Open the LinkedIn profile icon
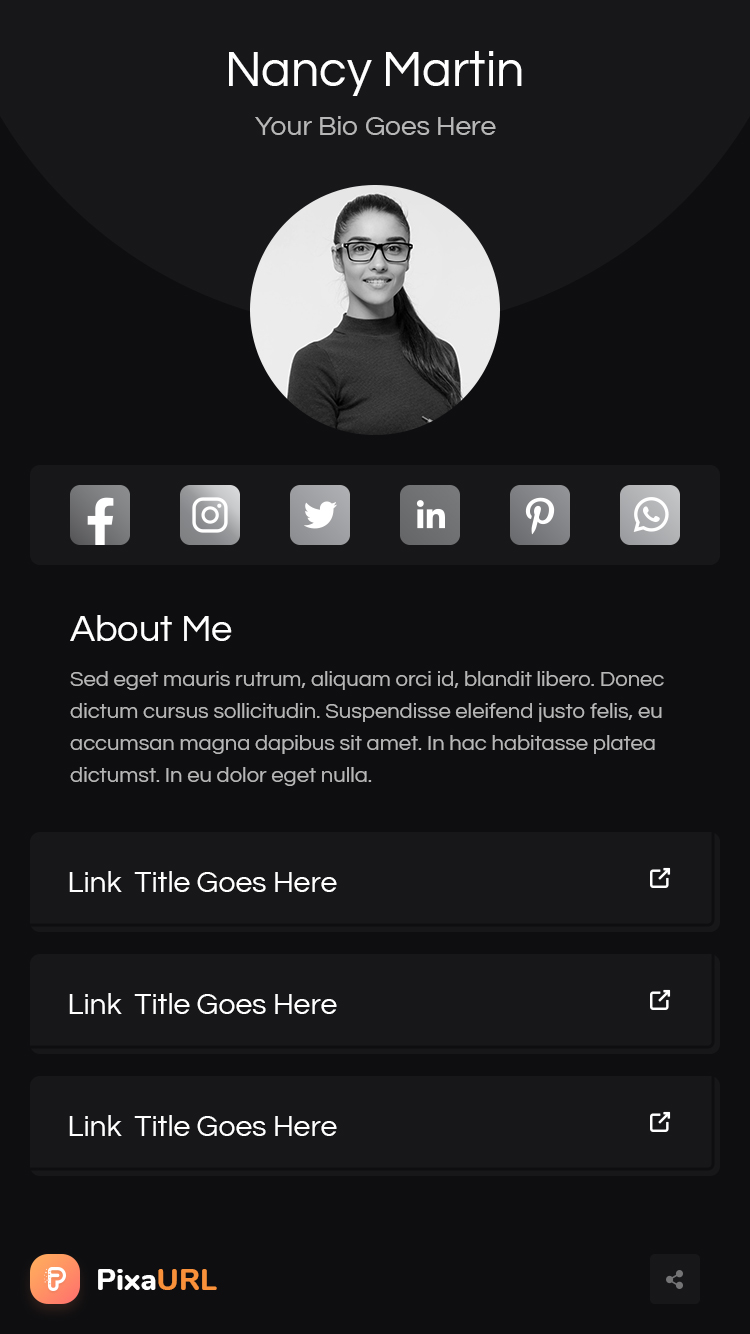The image size is (750, 1334). tap(430, 515)
